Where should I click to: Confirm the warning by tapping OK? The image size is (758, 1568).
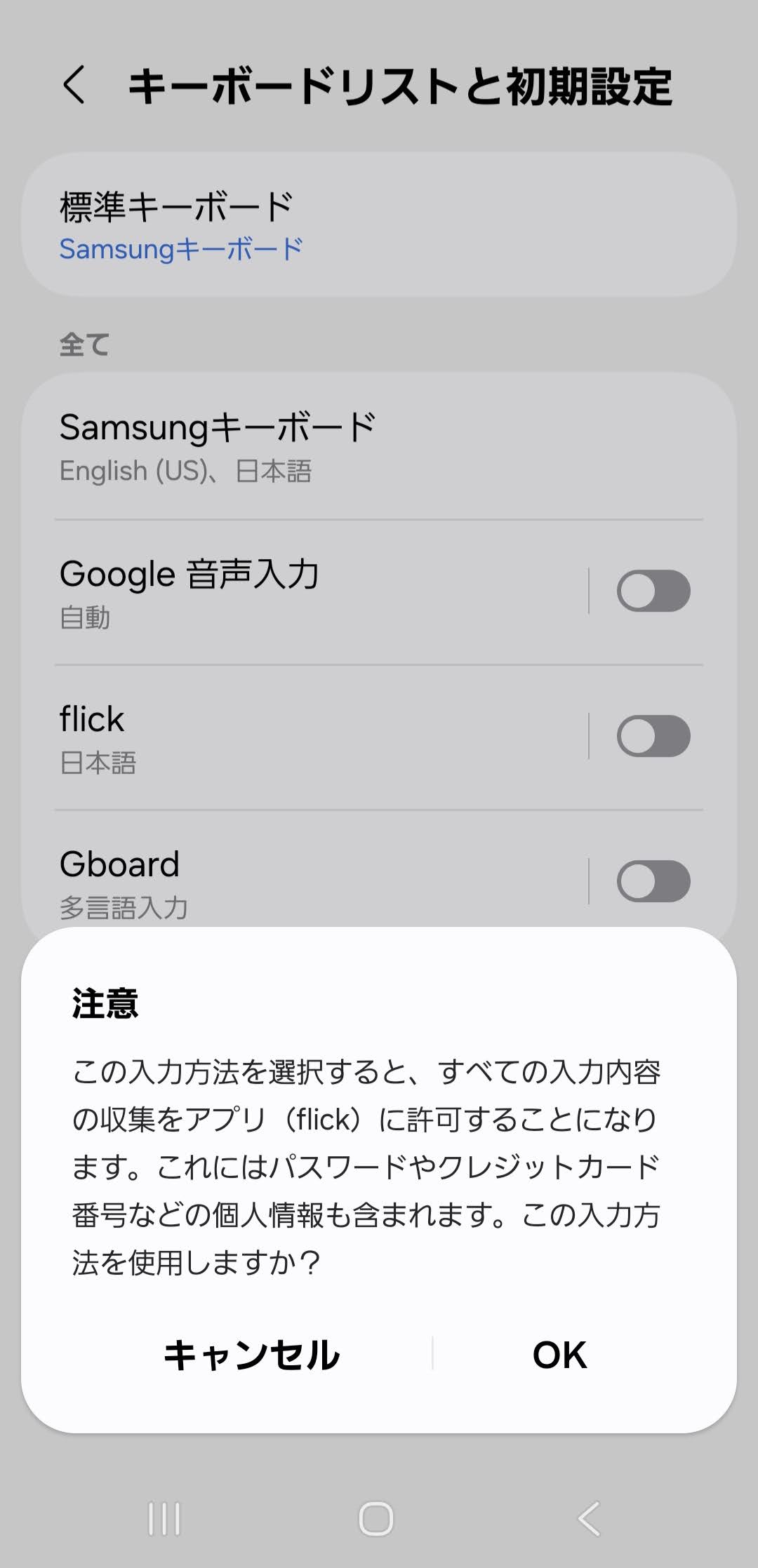click(x=559, y=1354)
